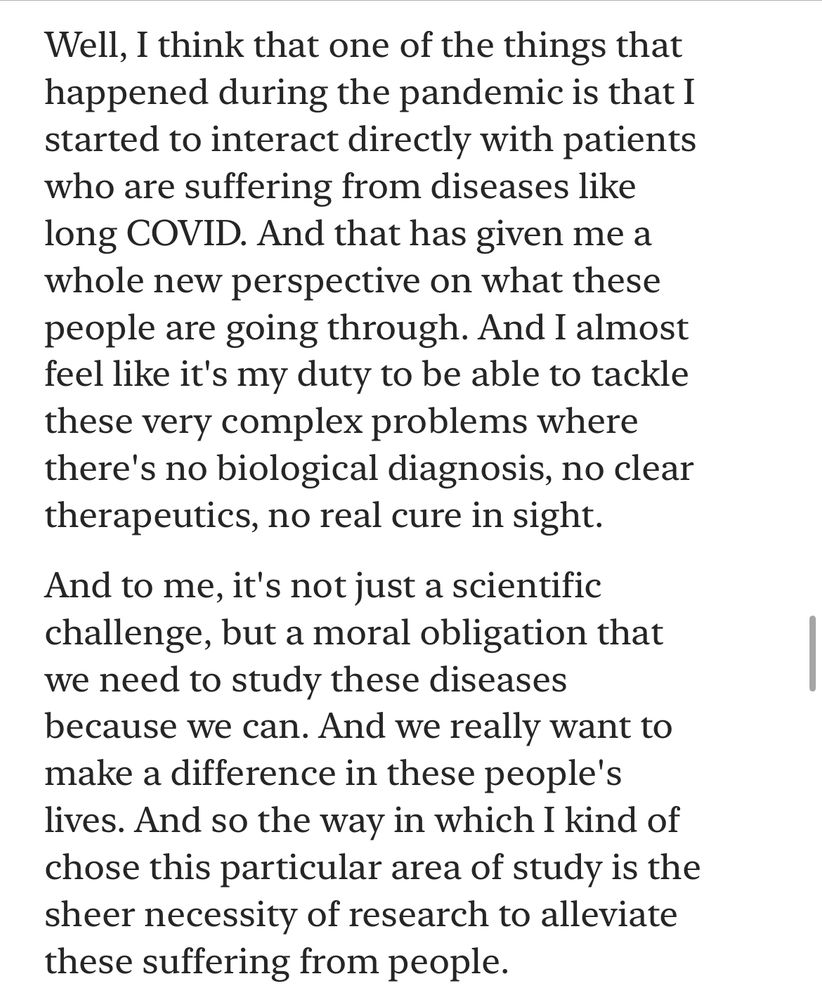
Task: Tap the vertical scrollbar thumb
Action: pyautogui.click(x=813, y=654)
